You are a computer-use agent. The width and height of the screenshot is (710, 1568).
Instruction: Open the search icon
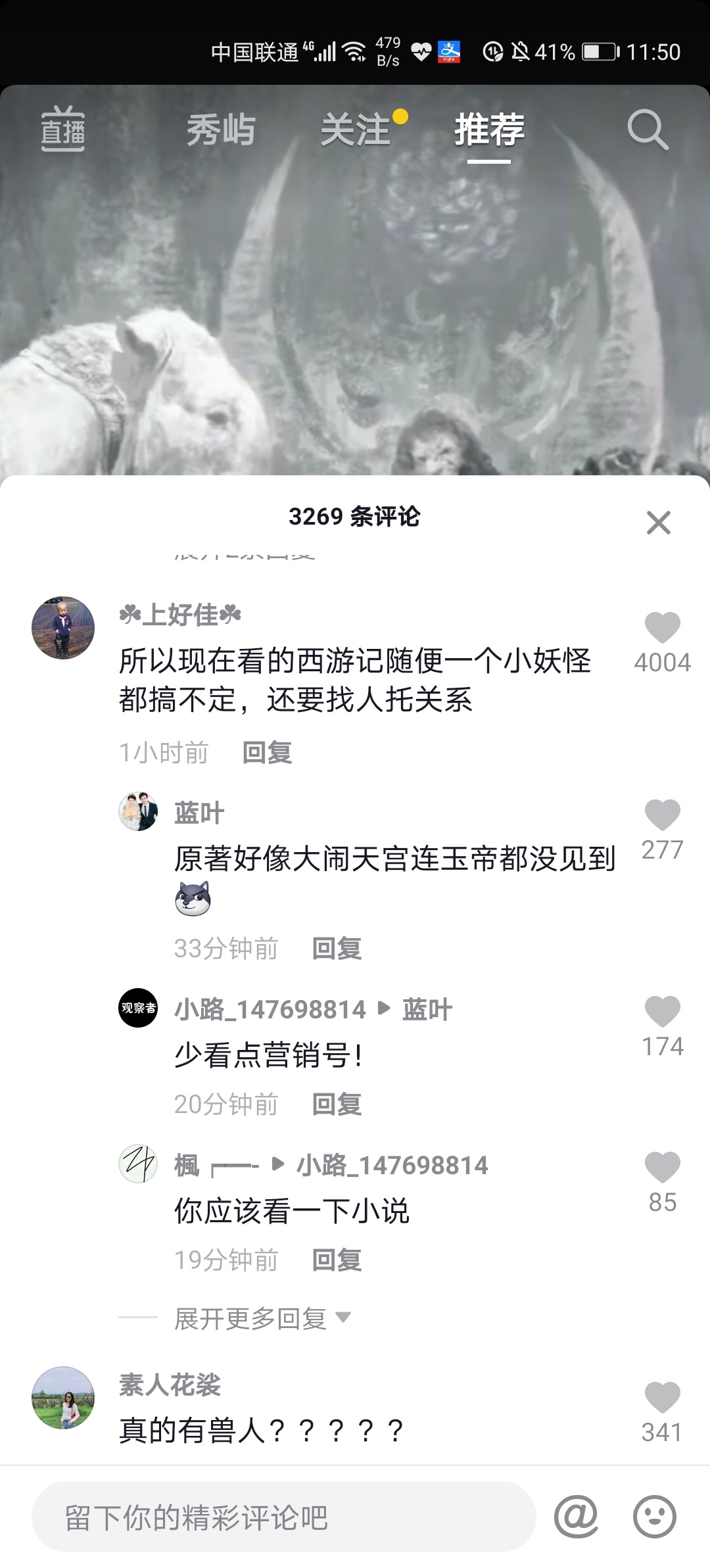(x=648, y=130)
